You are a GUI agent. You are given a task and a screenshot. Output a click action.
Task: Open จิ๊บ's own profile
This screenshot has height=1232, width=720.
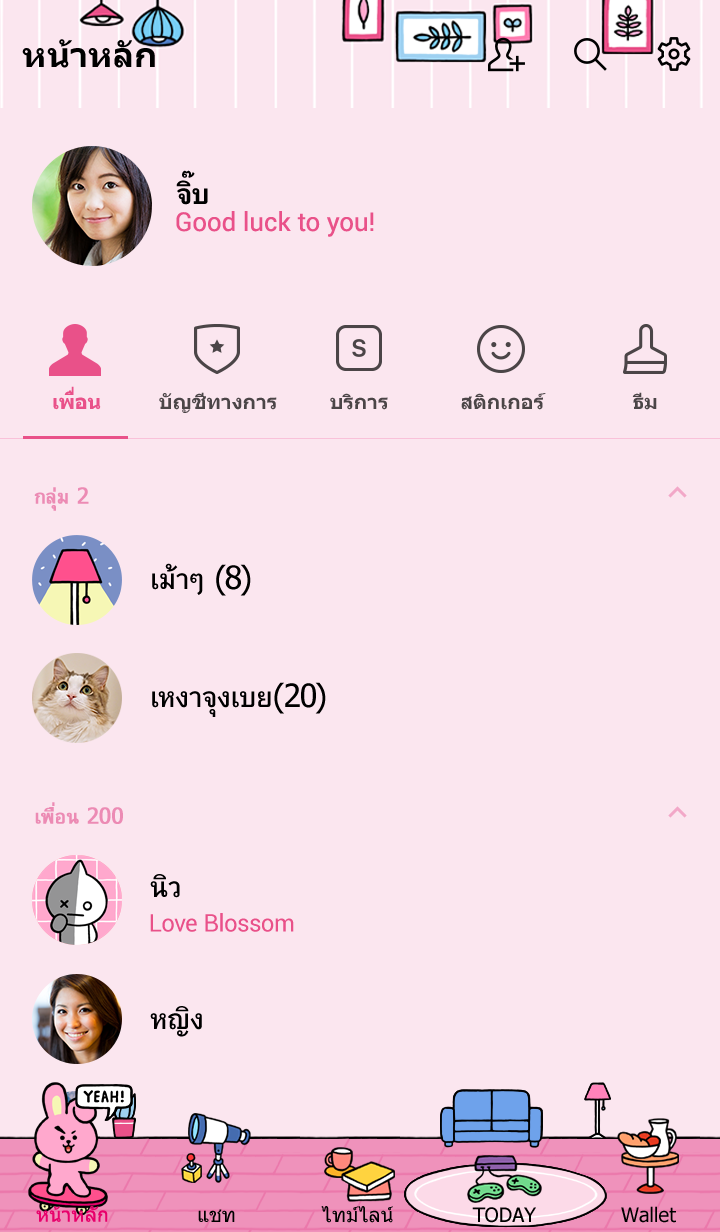(x=92, y=206)
